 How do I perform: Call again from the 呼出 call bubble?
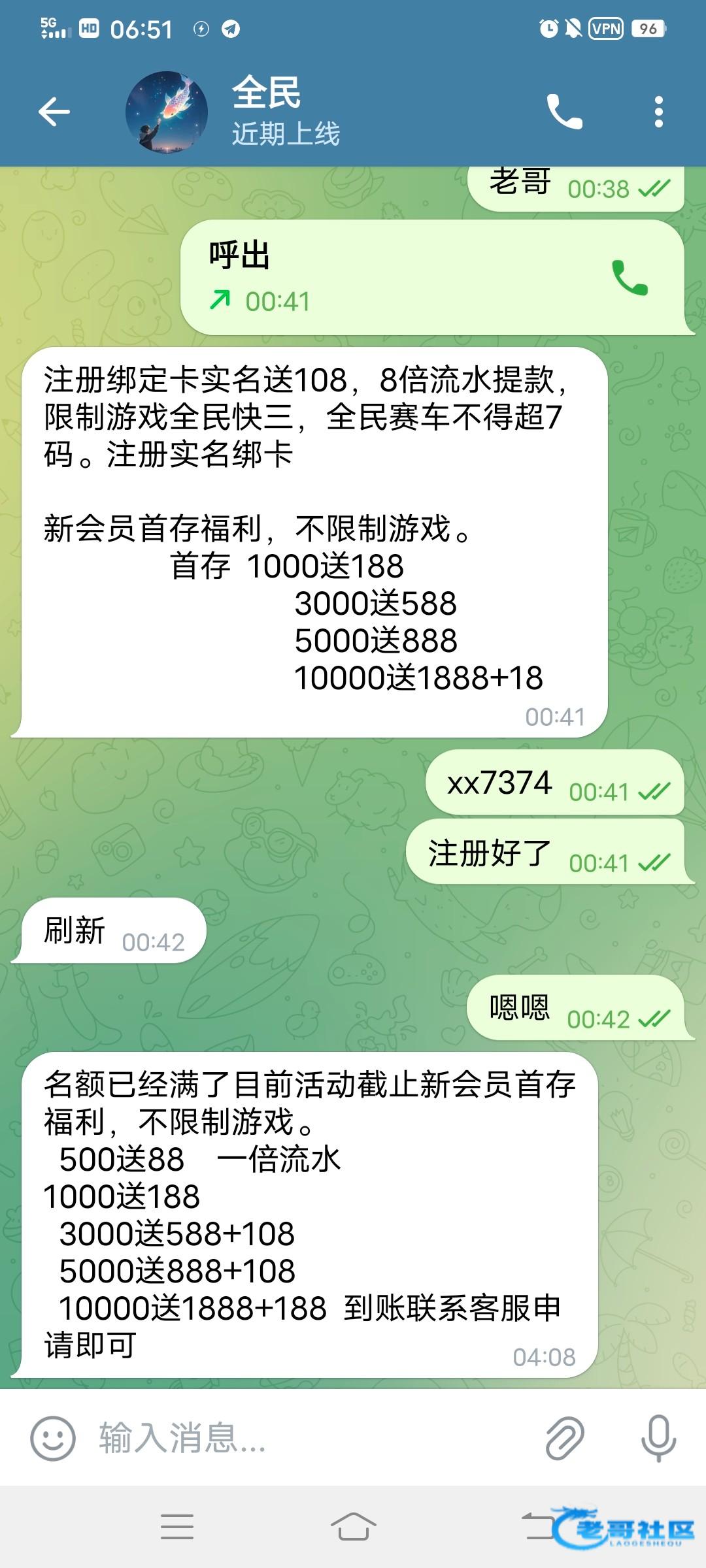(x=629, y=278)
